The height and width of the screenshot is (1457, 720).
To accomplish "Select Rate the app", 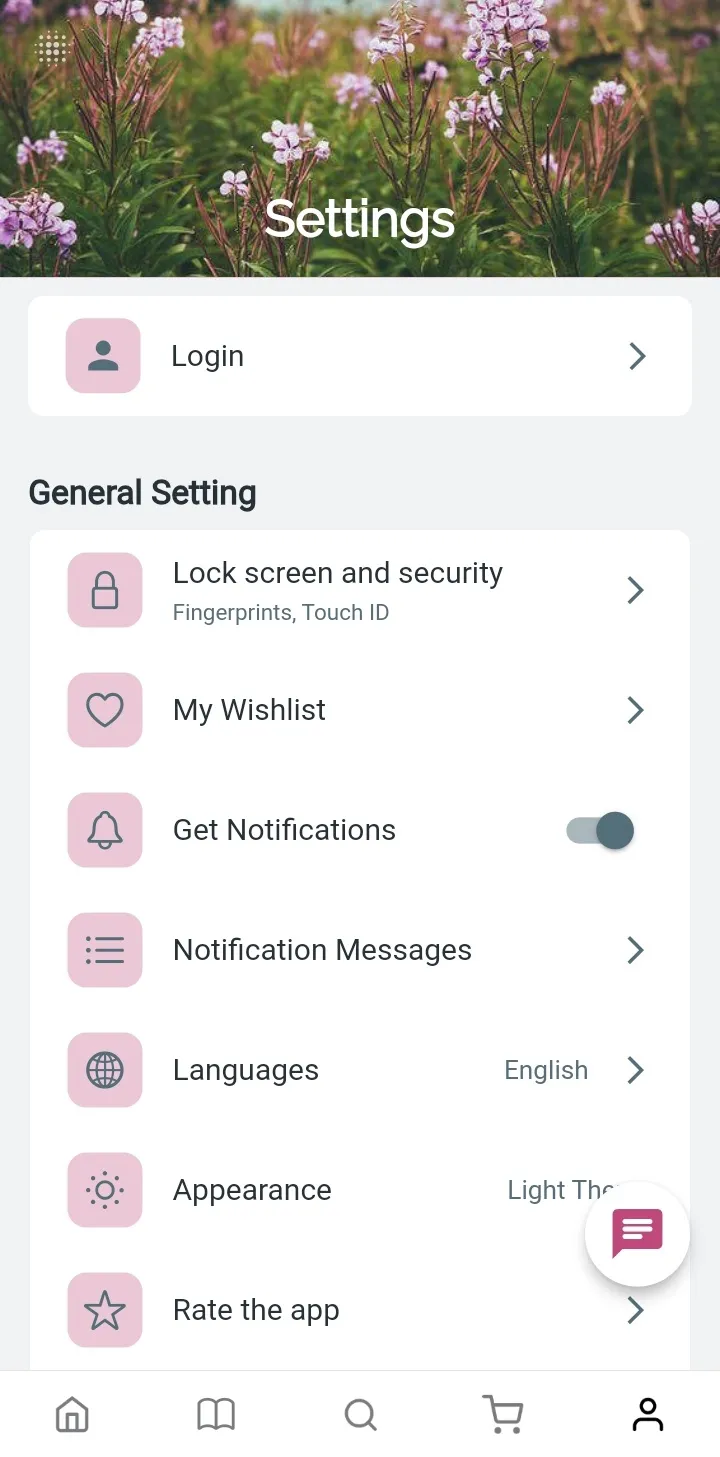I will click(359, 1310).
